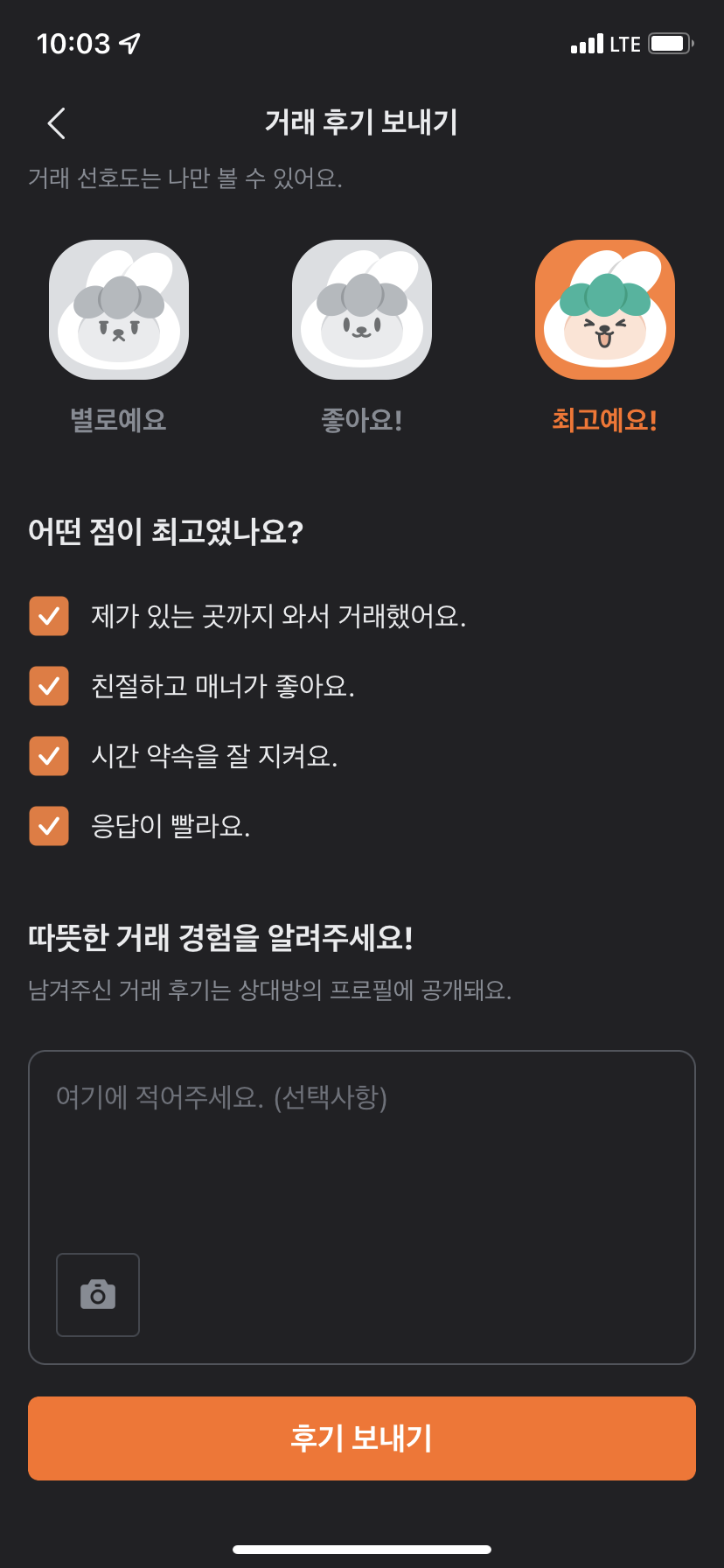The height and width of the screenshot is (1568, 724).
Task: Tap the 후기 보내기 submit button
Action: click(x=362, y=1438)
